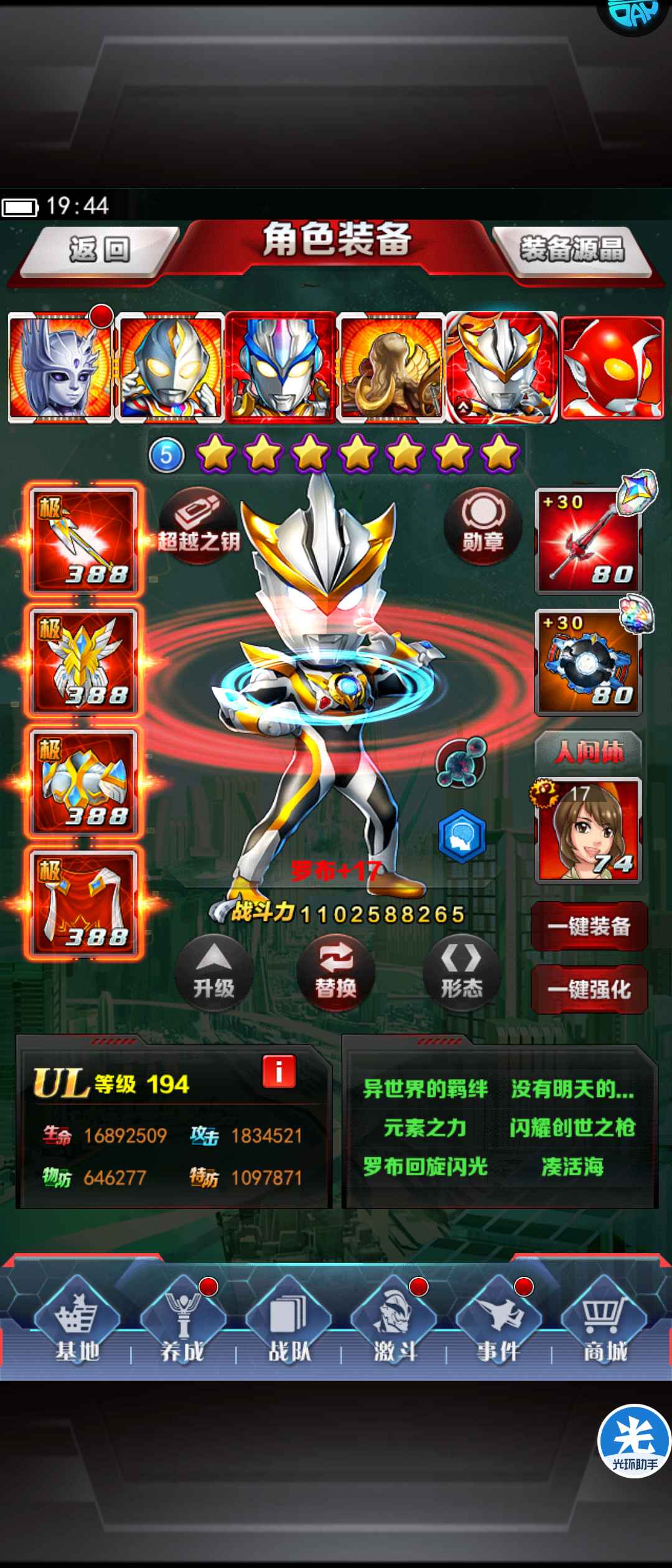Select the all-red Ultraman hero portrait

click(612, 367)
